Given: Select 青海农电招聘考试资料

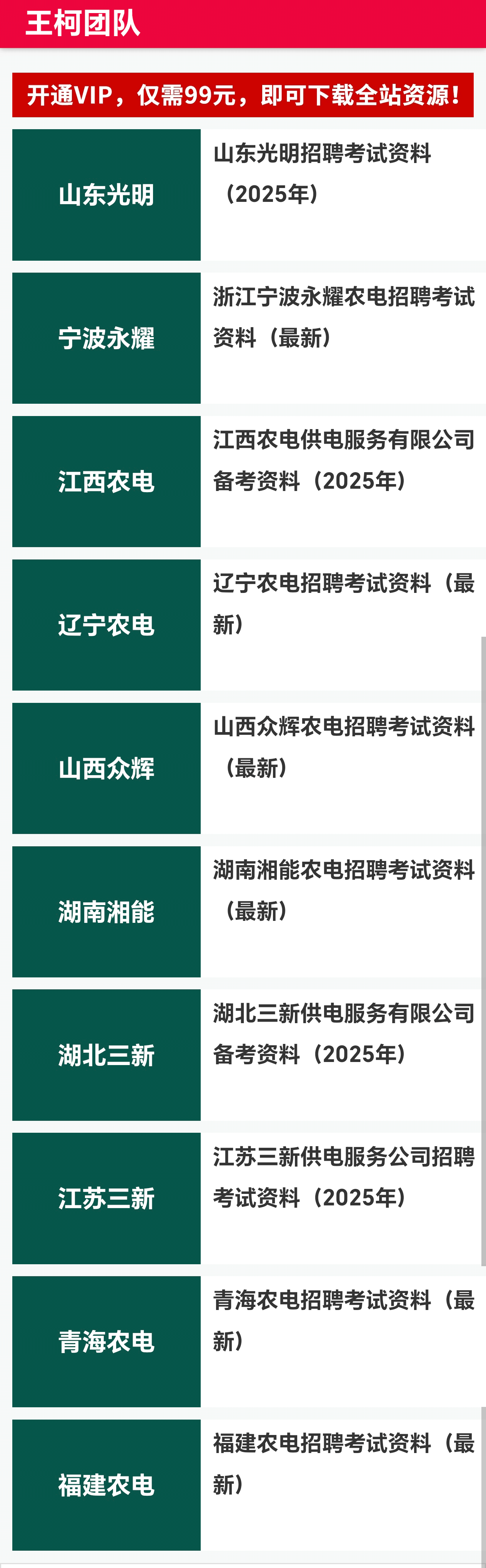Looking at the screenshot, I should (x=343, y=1320).
